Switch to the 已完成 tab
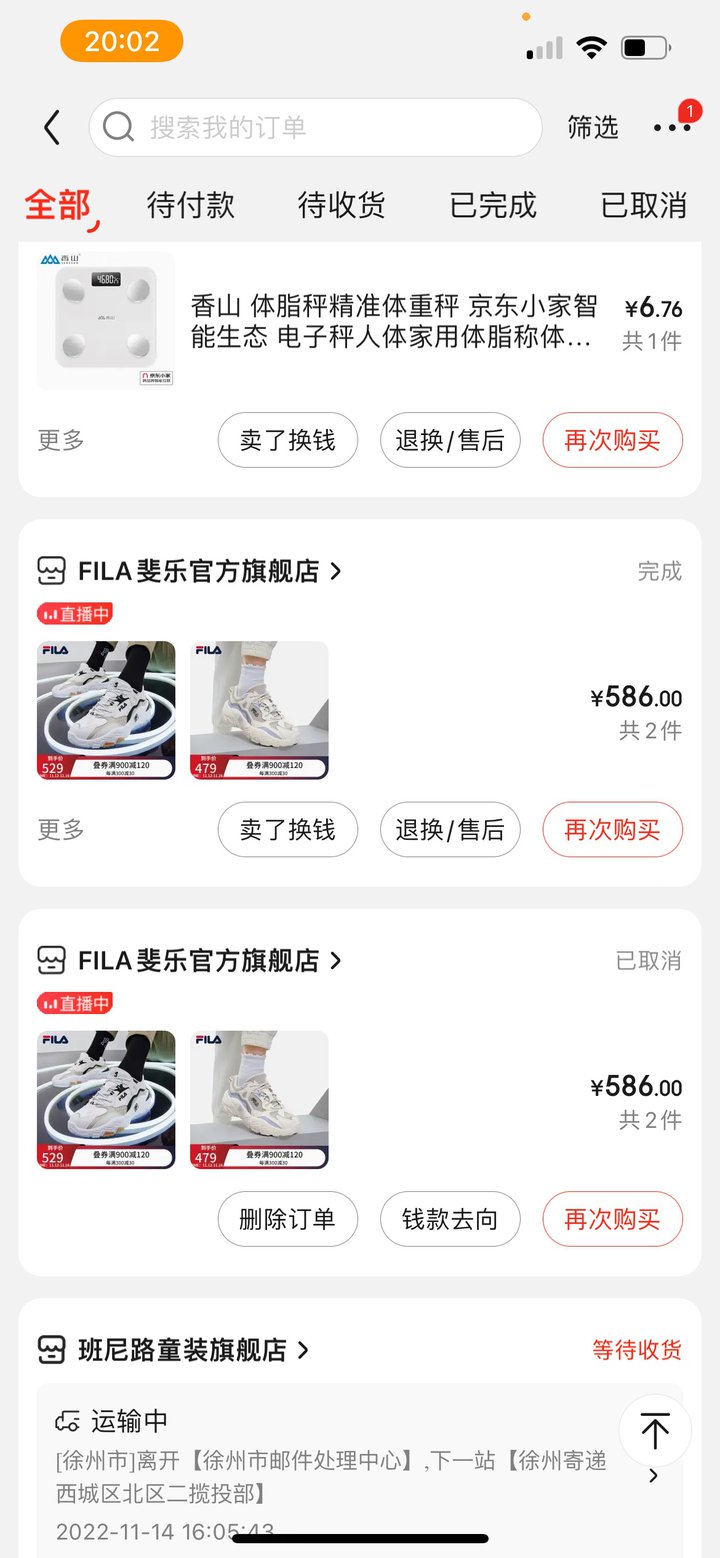Screen dimensions: 720x1558 click(493, 205)
